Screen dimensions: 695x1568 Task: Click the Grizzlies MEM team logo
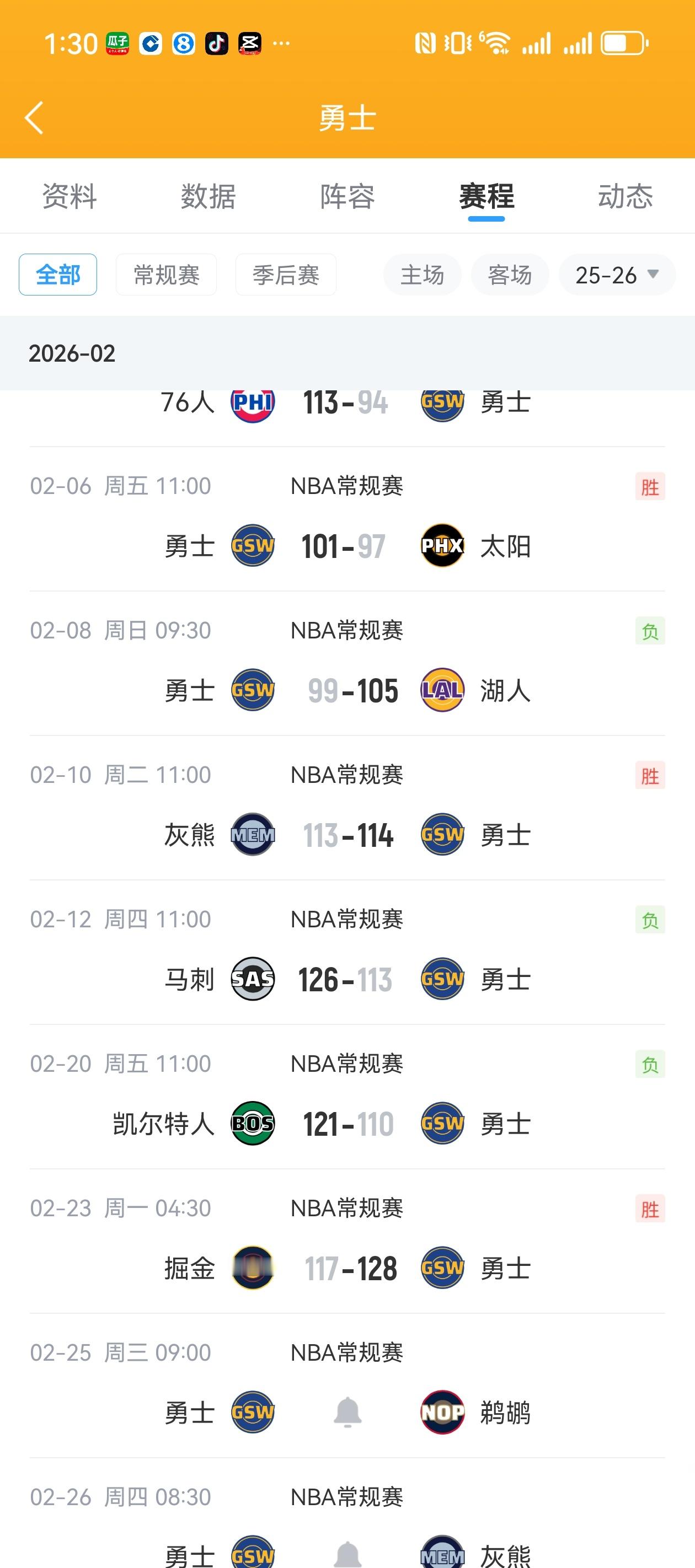pyautogui.click(x=253, y=835)
